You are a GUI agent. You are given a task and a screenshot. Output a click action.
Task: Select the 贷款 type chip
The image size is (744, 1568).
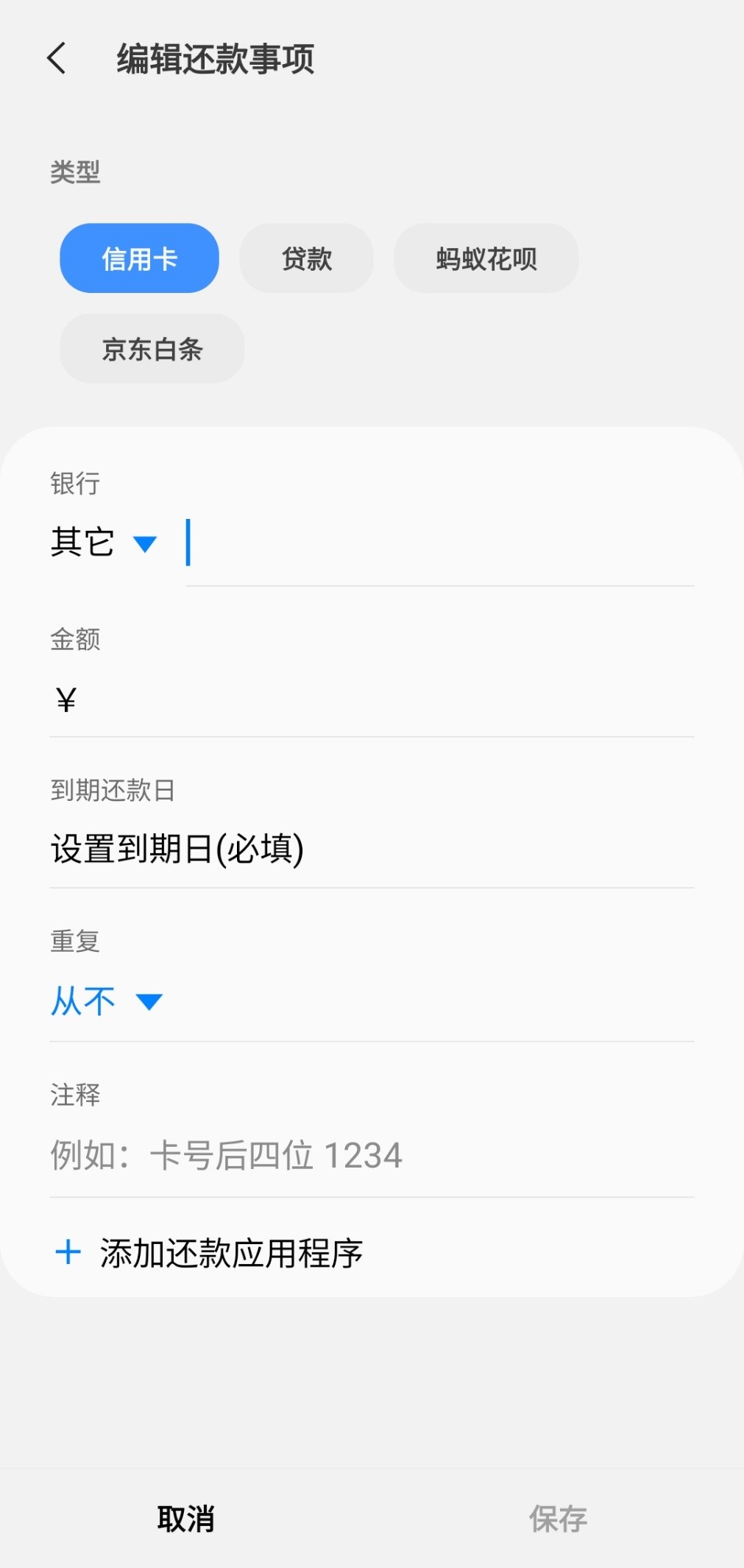306,258
